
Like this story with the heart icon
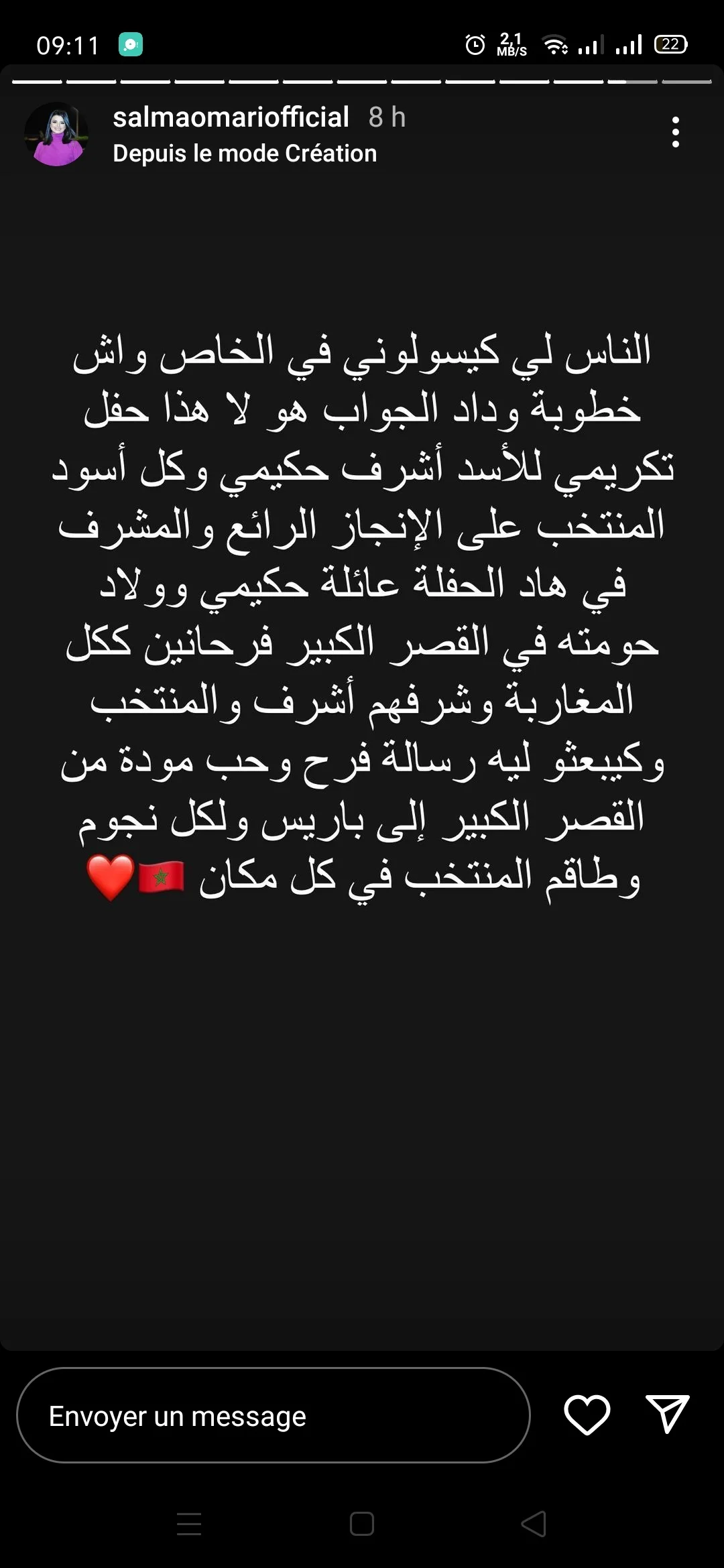pos(587,1415)
